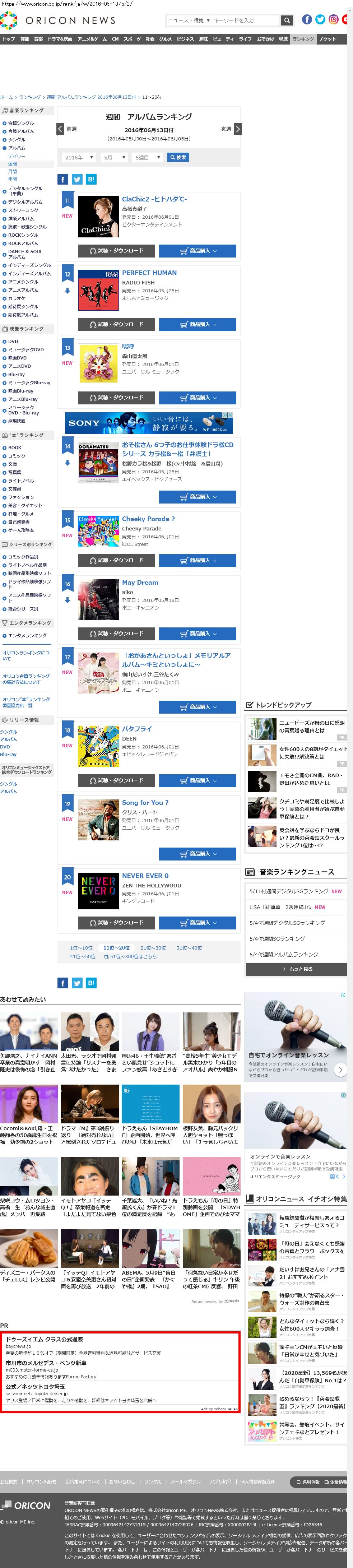353x1568 pixels.
Task: Tap 商品購入 for NEVER EVER 0
Action: [x=197, y=923]
